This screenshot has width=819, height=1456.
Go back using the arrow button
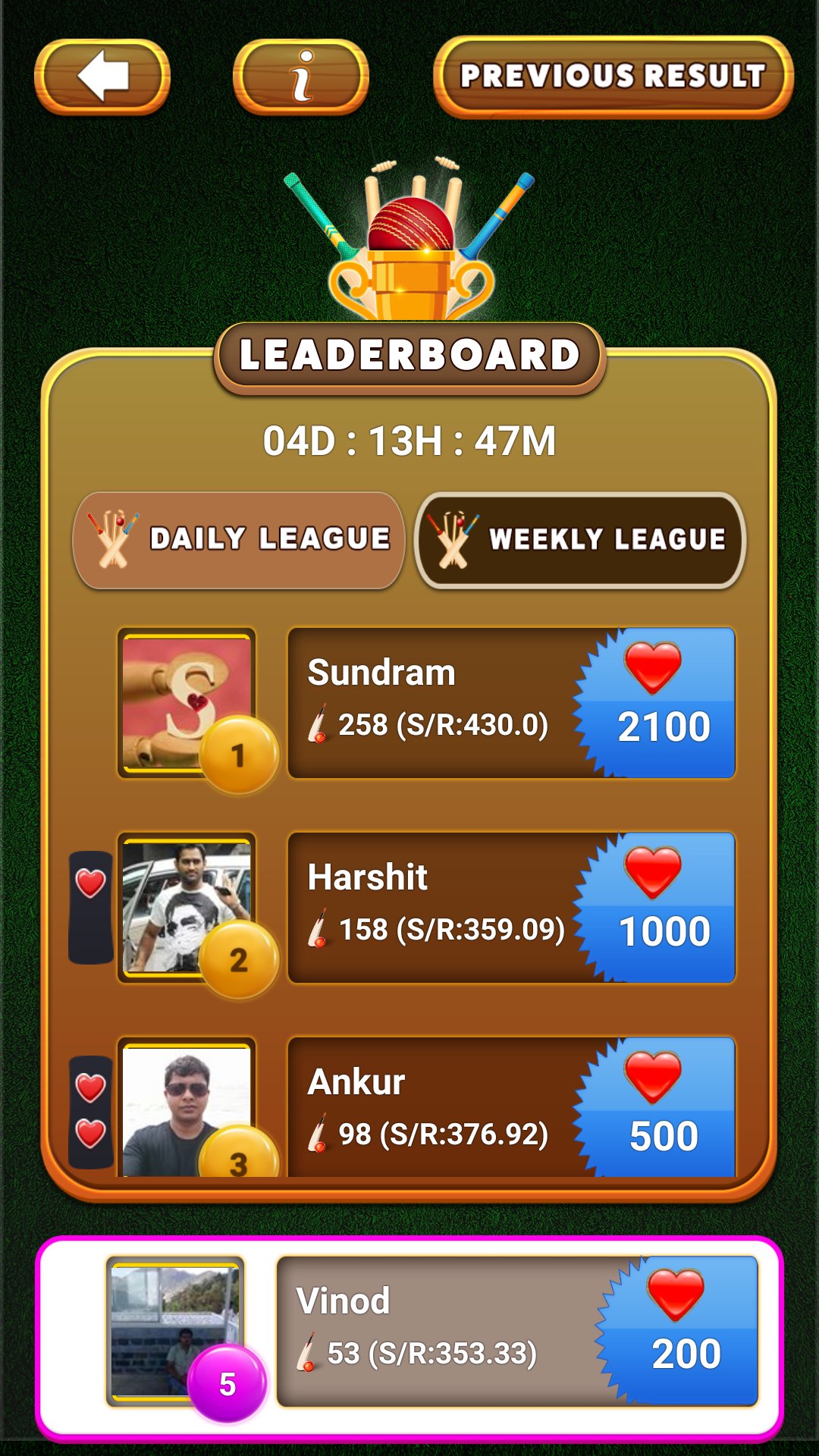102,77
